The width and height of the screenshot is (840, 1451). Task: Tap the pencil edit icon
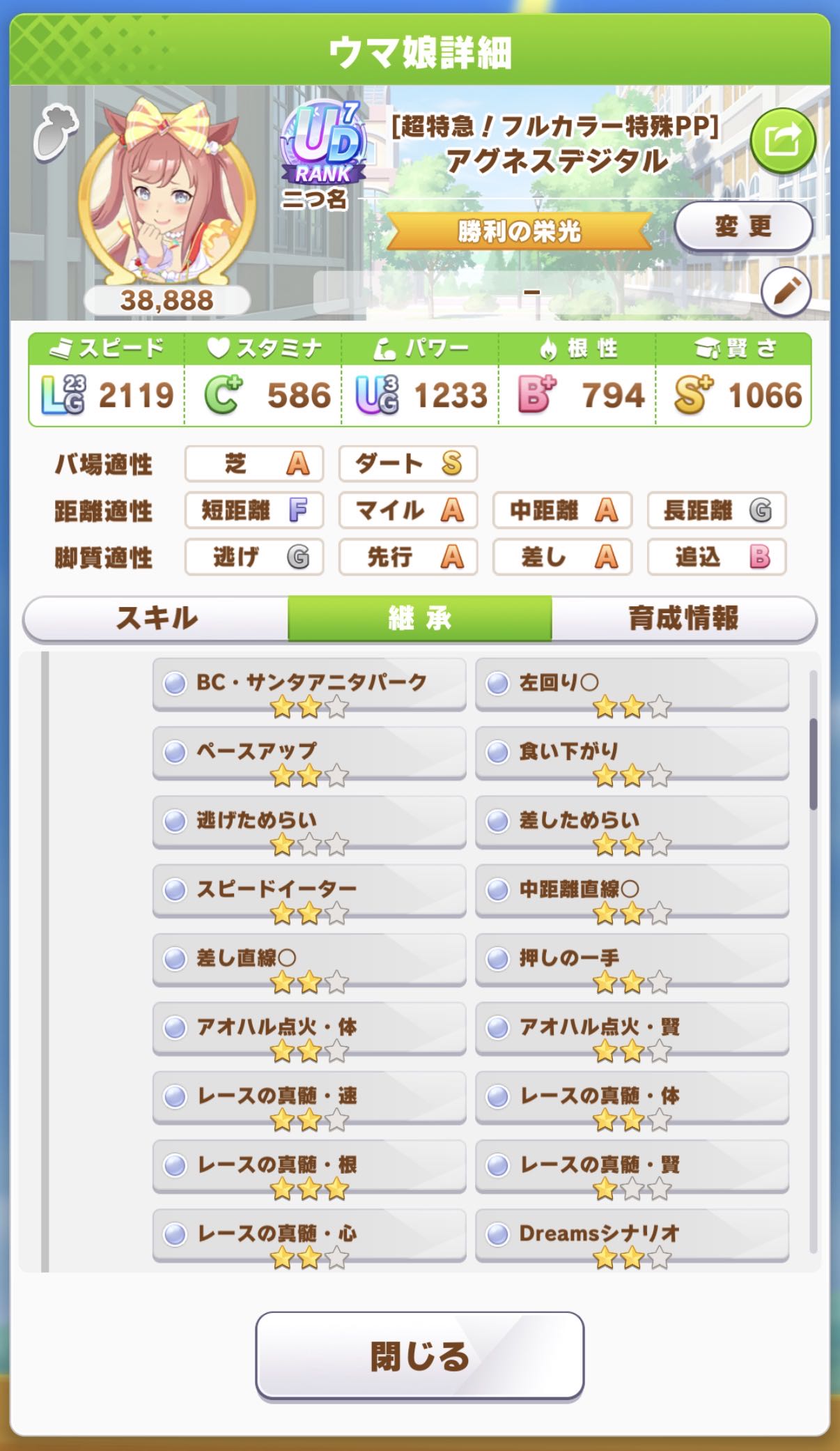coord(786,293)
